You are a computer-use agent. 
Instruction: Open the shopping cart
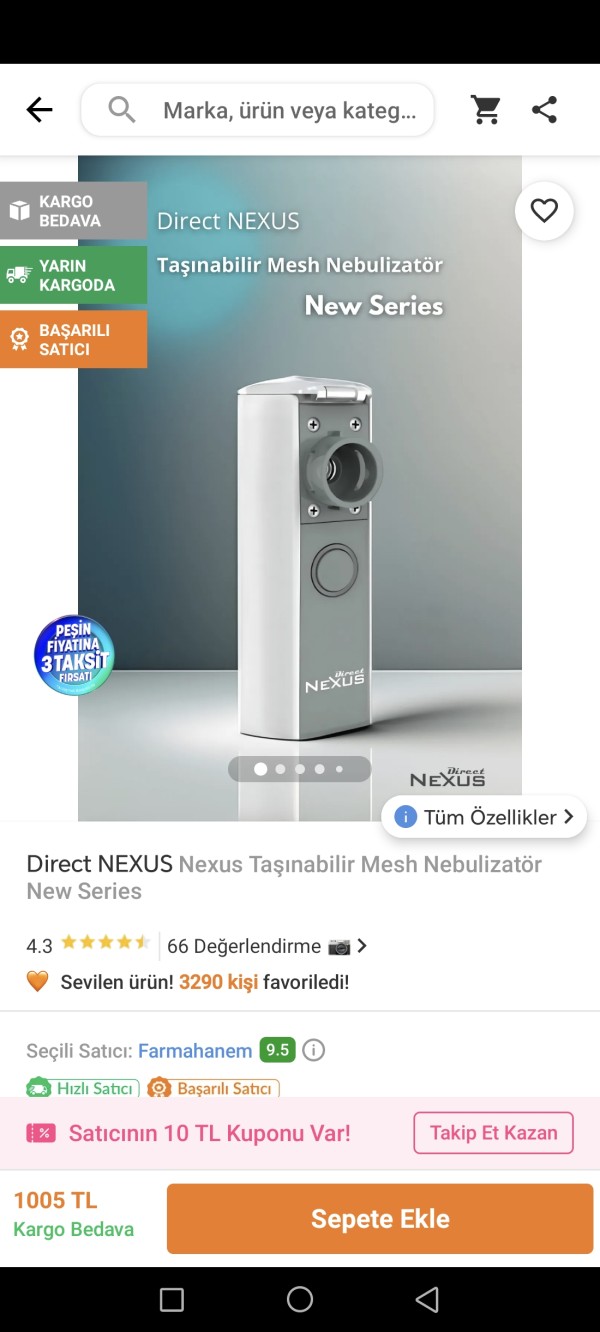(x=486, y=110)
